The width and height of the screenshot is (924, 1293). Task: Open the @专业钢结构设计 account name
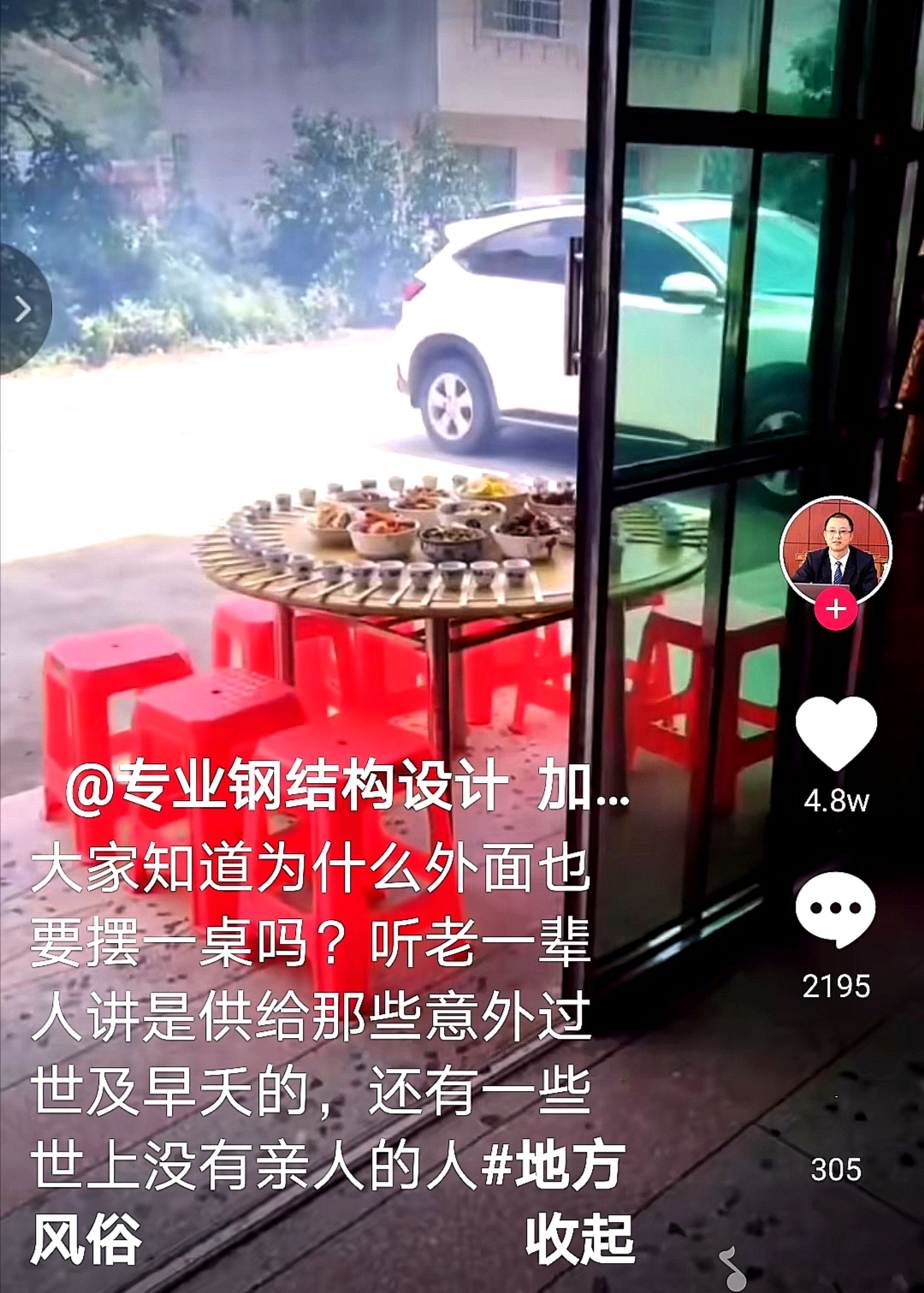tap(287, 786)
